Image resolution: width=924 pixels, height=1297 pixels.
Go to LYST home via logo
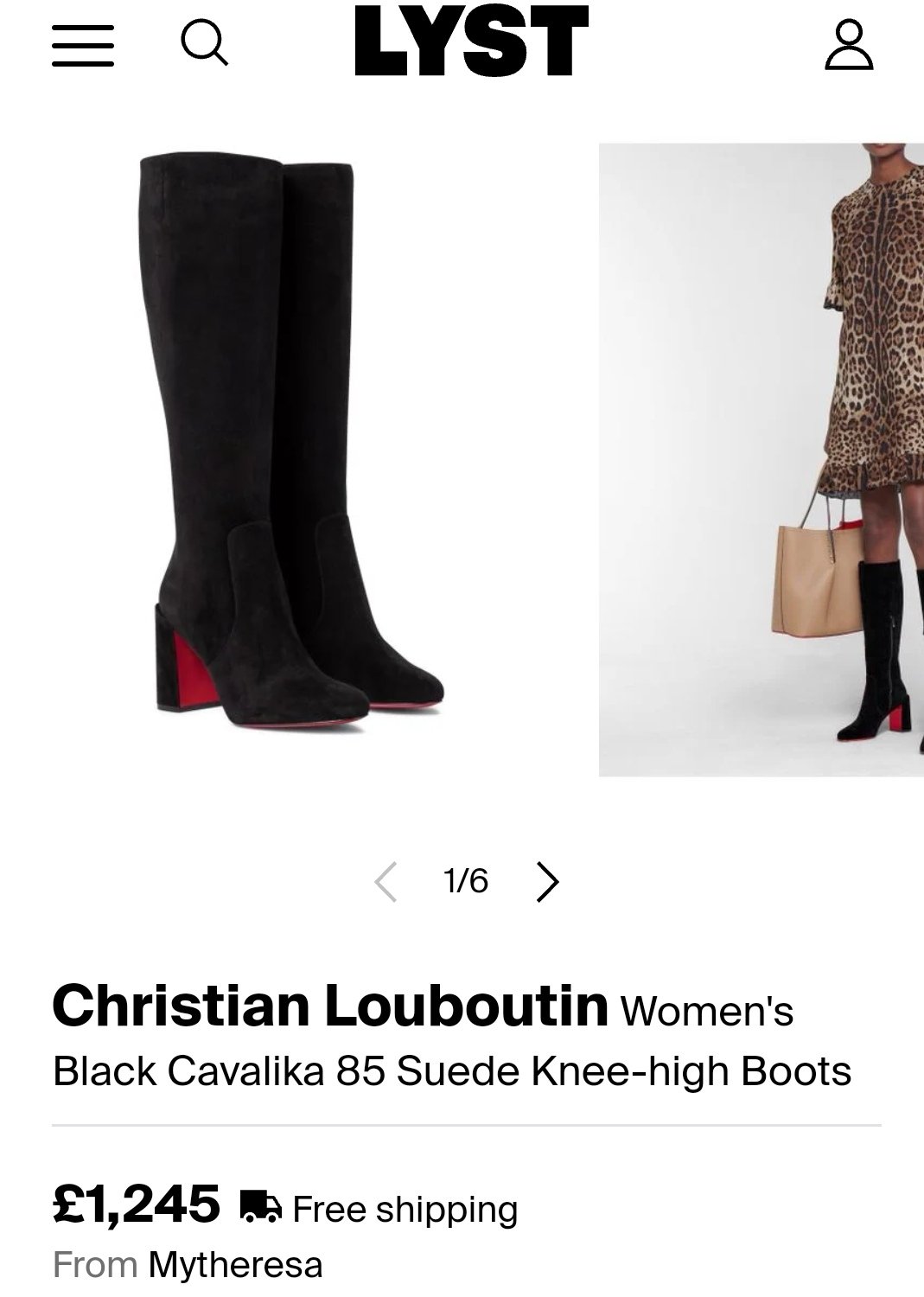tap(471, 41)
